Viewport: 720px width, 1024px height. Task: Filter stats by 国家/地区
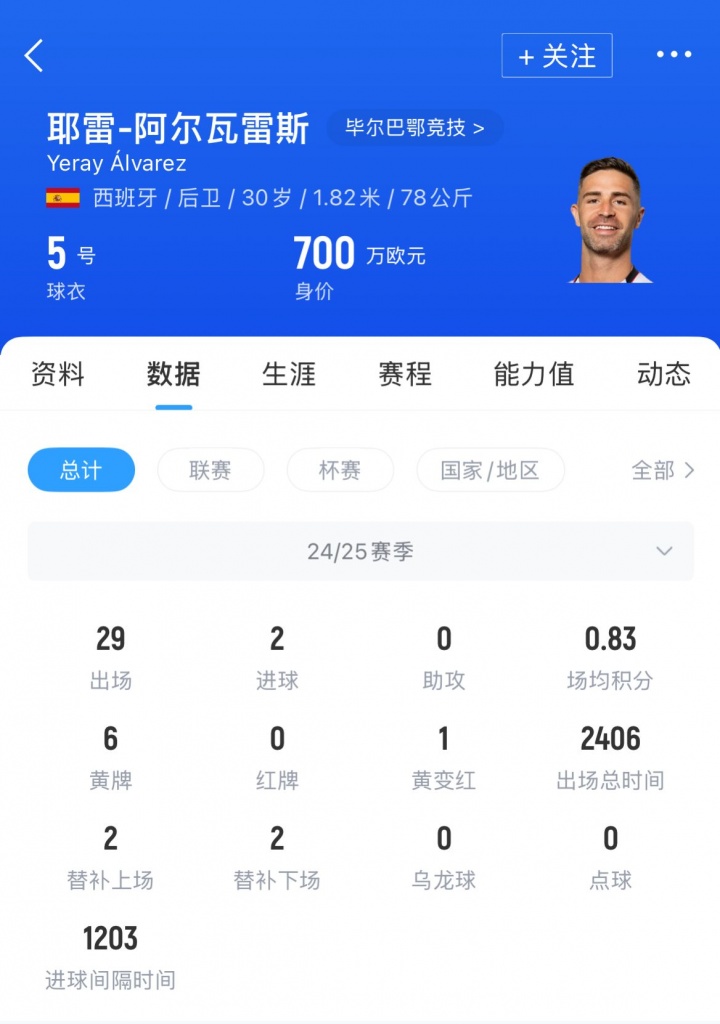coord(490,470)
